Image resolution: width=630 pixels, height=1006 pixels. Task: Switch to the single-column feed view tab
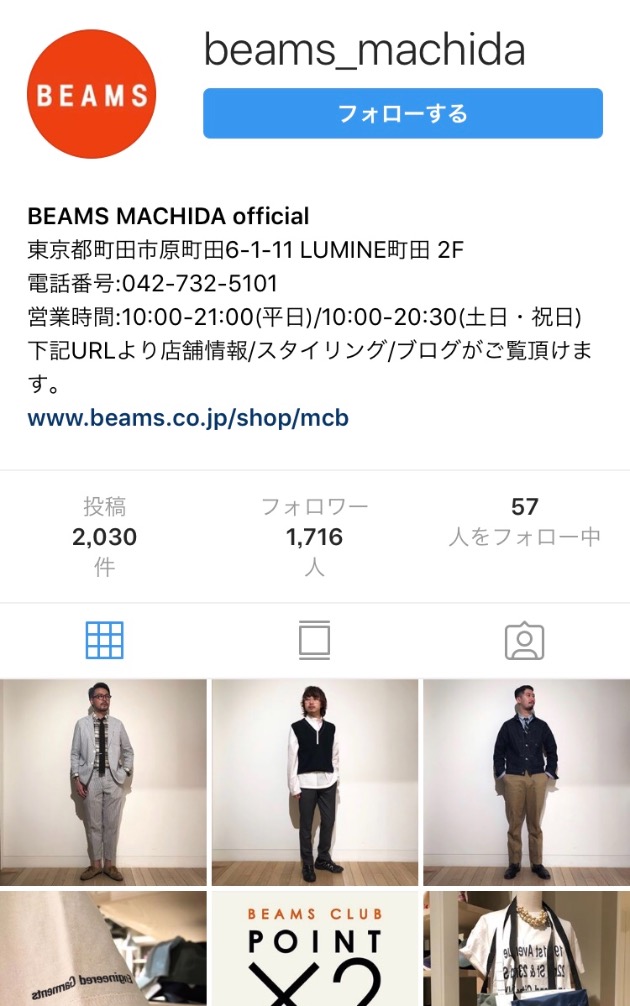point(314,640)
